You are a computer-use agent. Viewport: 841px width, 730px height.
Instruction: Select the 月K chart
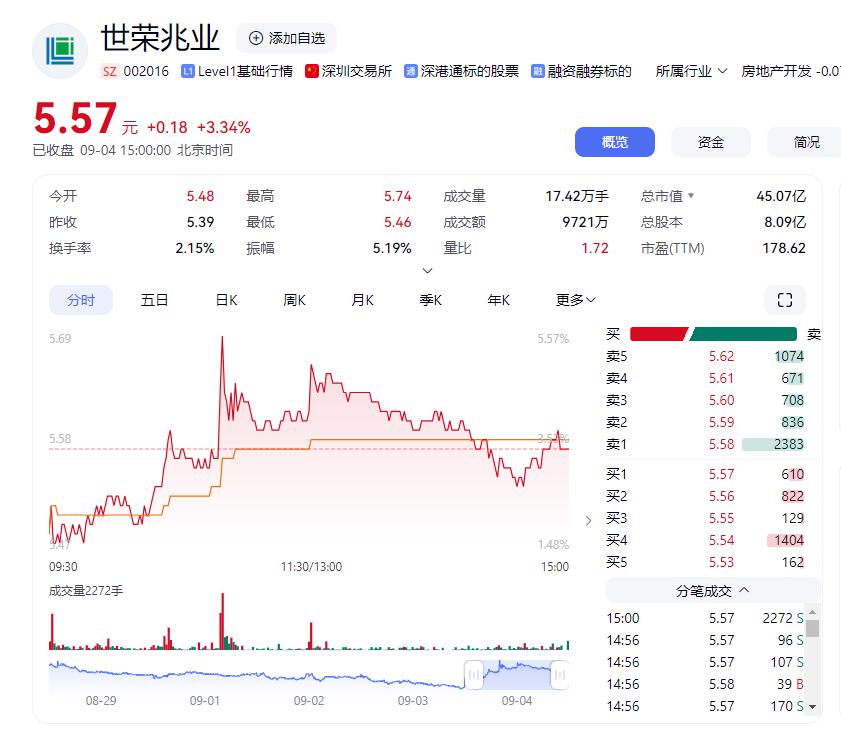362,300
